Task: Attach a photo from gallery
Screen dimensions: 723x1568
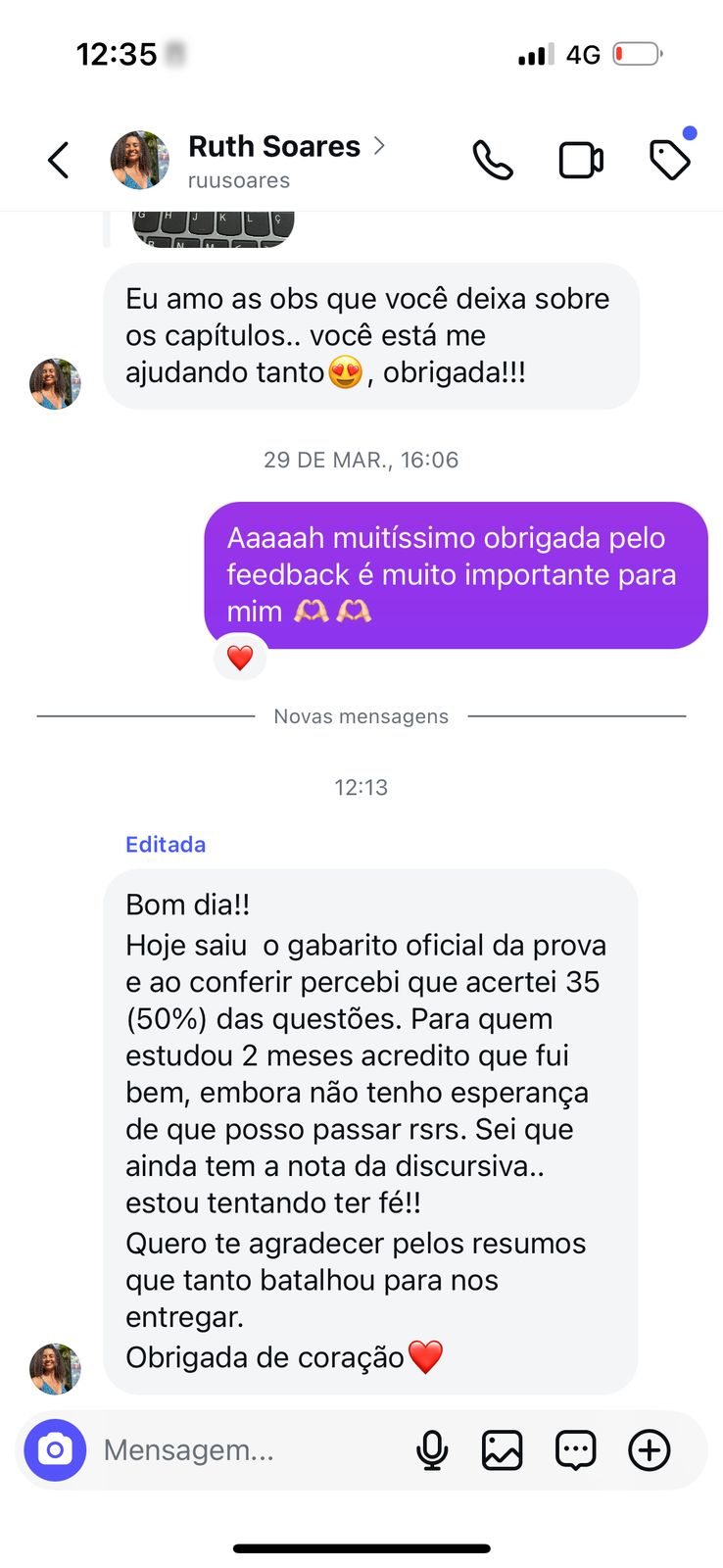Action: coord(502,1449)
